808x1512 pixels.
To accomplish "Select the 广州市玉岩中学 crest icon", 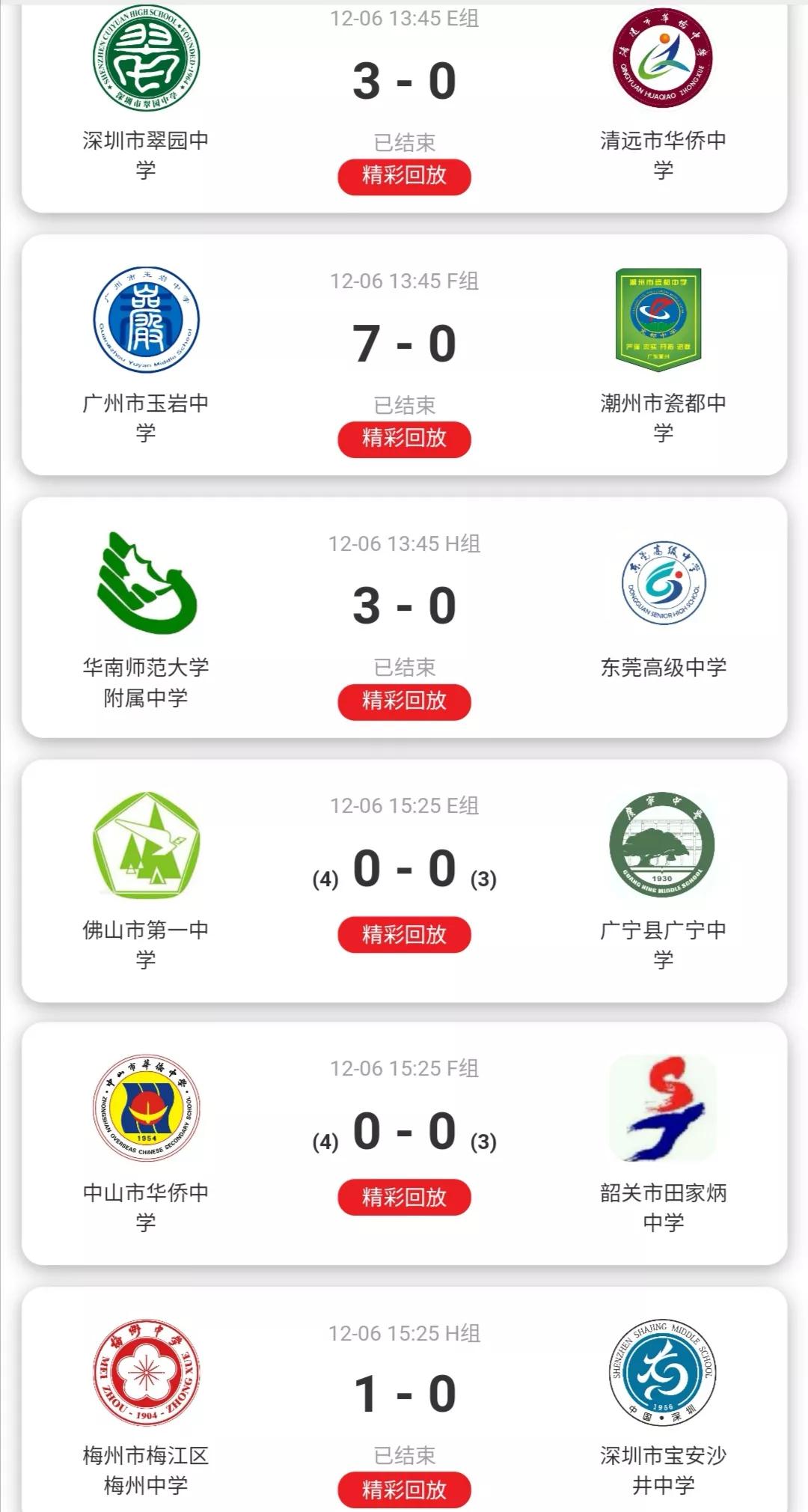I will 147,322.
